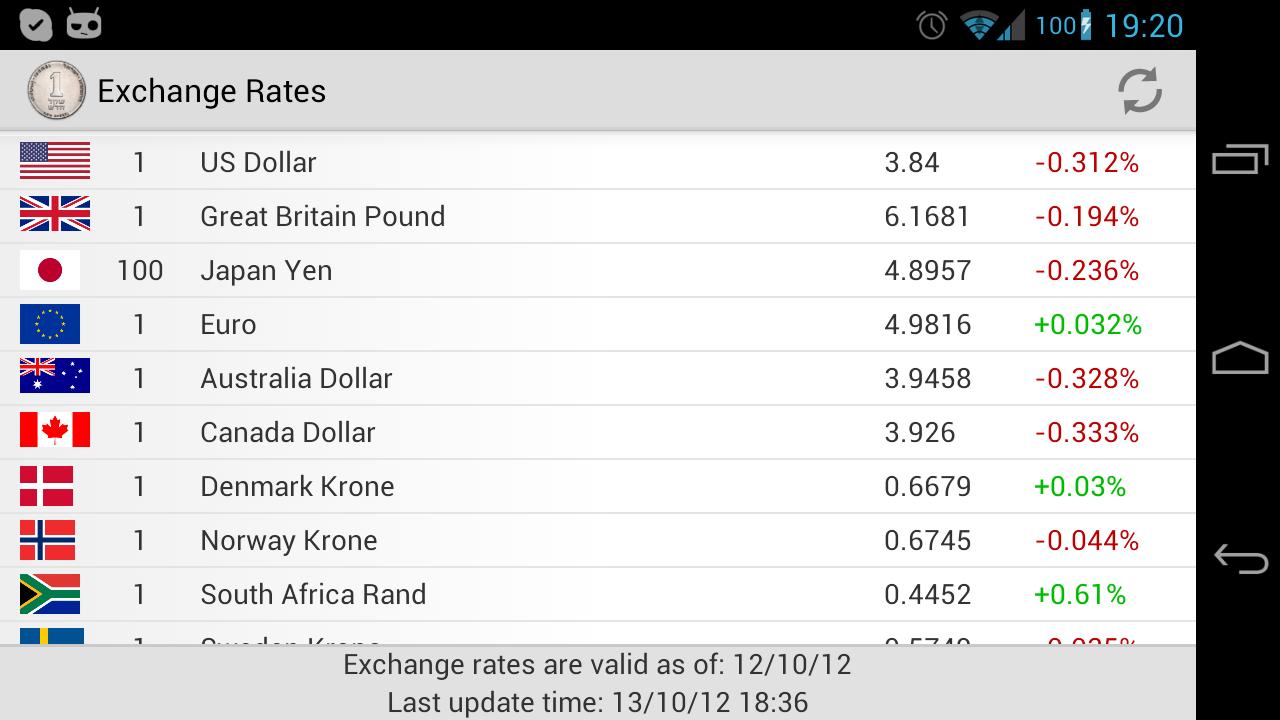Screen dimensions: 1280x720
Task: Tap the Canada Dollar row
Action: (597, 432)
